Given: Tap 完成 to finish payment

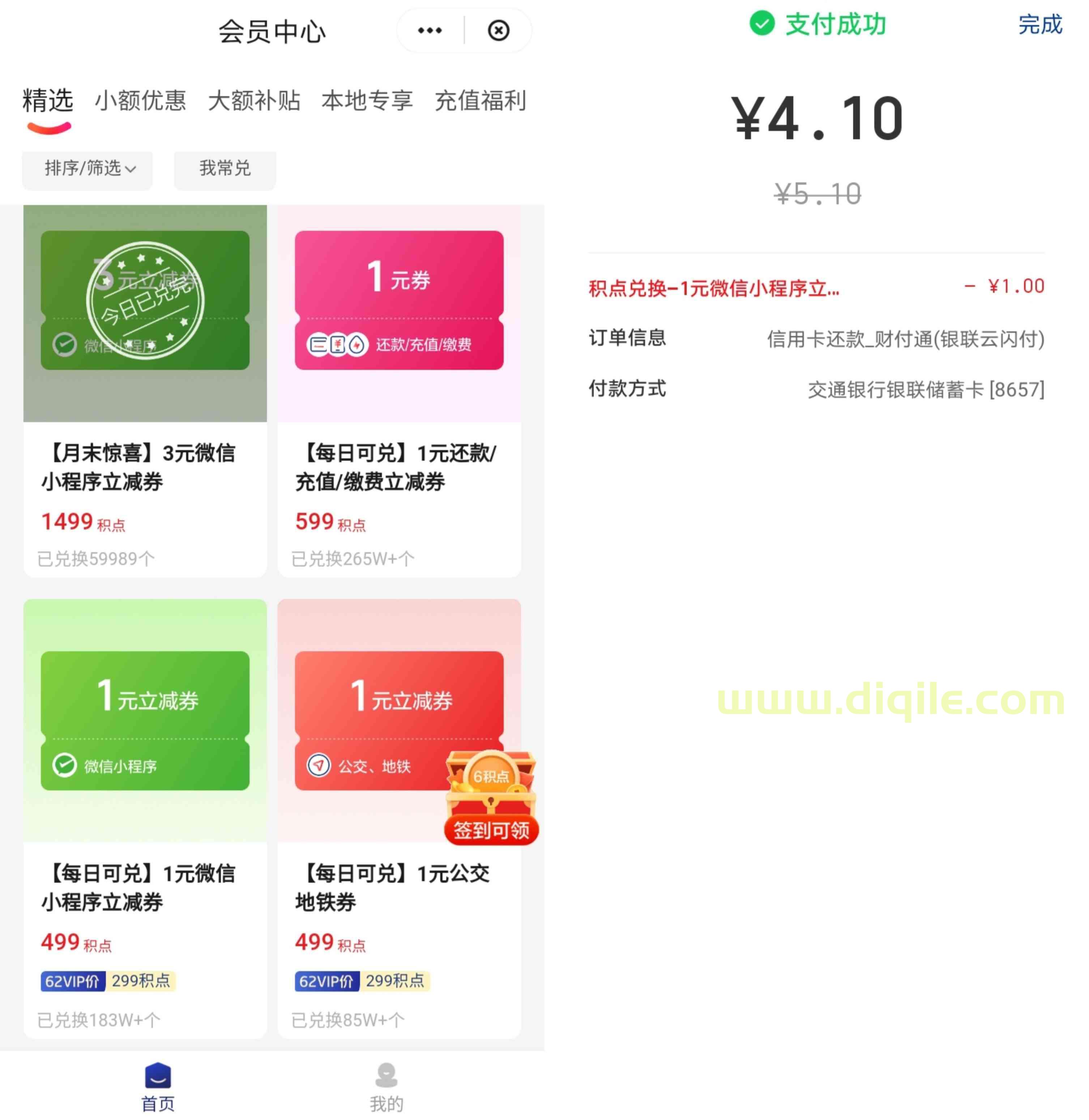Looking at the screenshot, I should [1039, 25].
